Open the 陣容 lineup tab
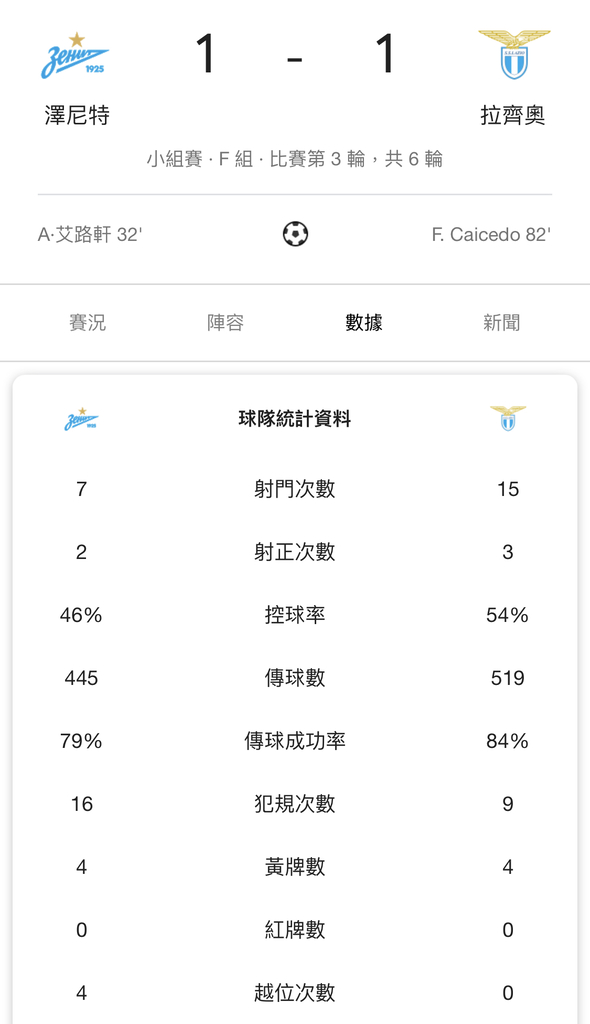The height and width of the screenshot is (1024, 590). point(225,323)
